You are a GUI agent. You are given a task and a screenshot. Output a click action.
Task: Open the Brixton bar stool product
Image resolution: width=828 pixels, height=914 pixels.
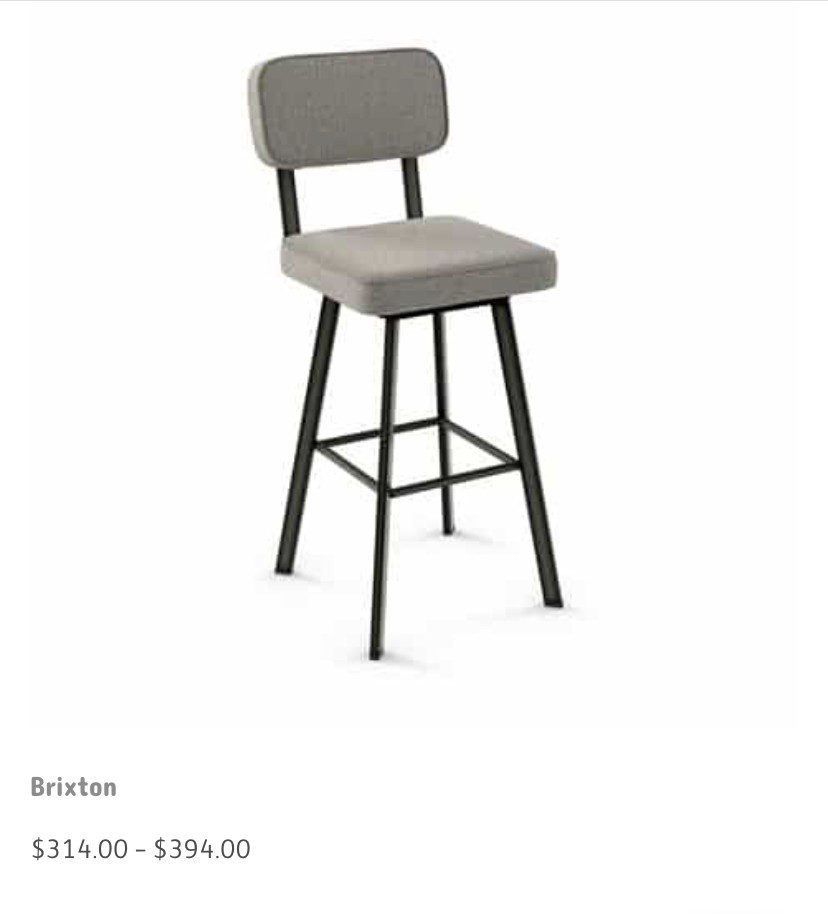[73, 787]
